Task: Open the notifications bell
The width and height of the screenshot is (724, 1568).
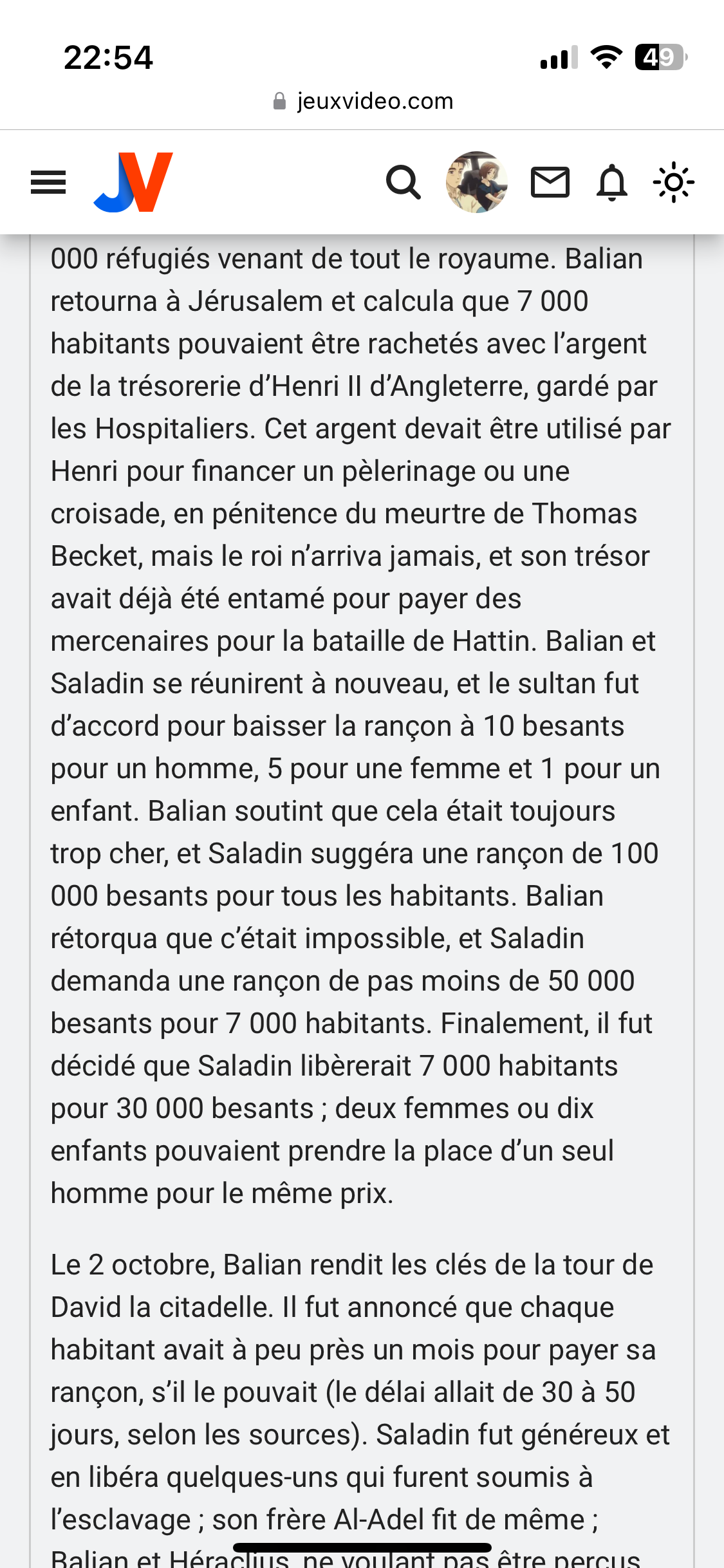Action: pos(611,182)
